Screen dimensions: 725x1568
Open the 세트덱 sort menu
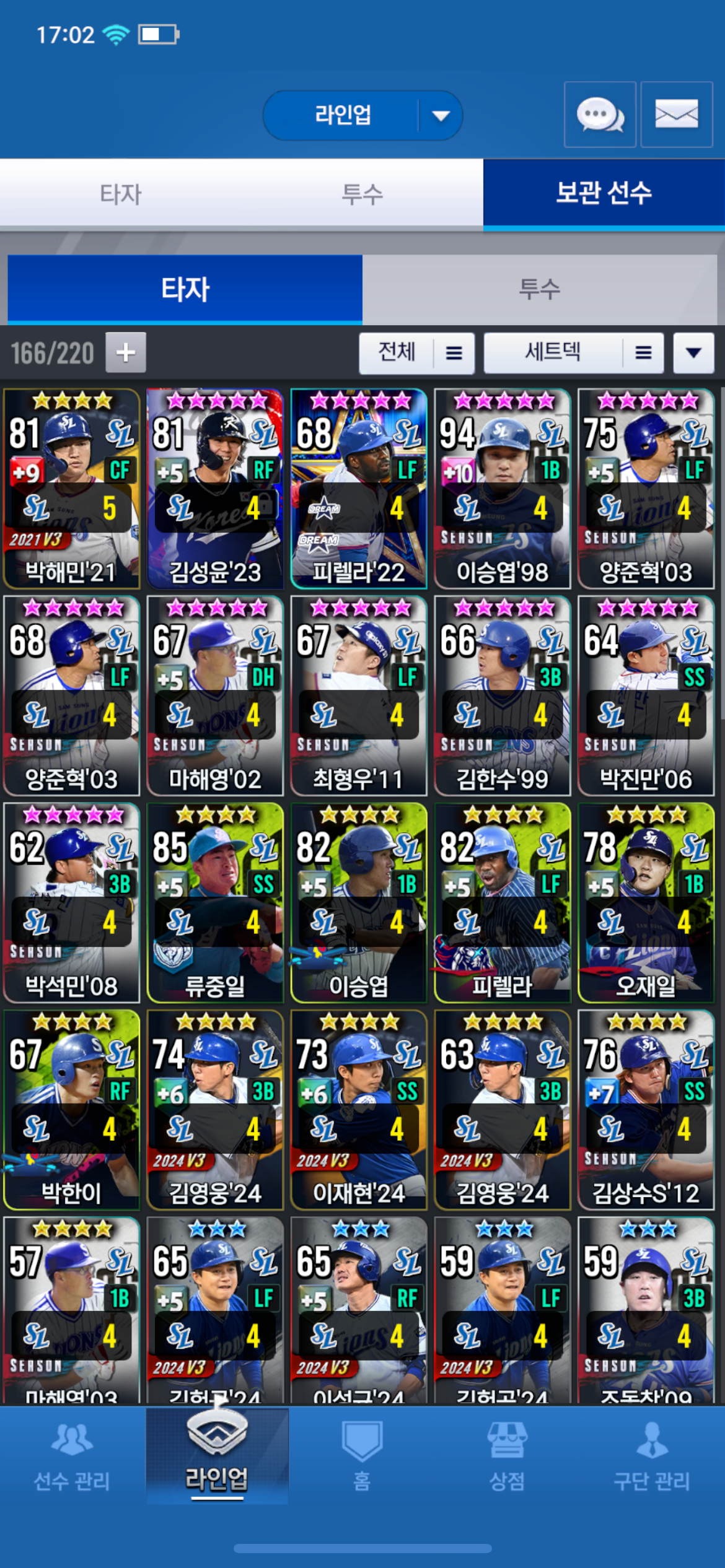(573, 353)
